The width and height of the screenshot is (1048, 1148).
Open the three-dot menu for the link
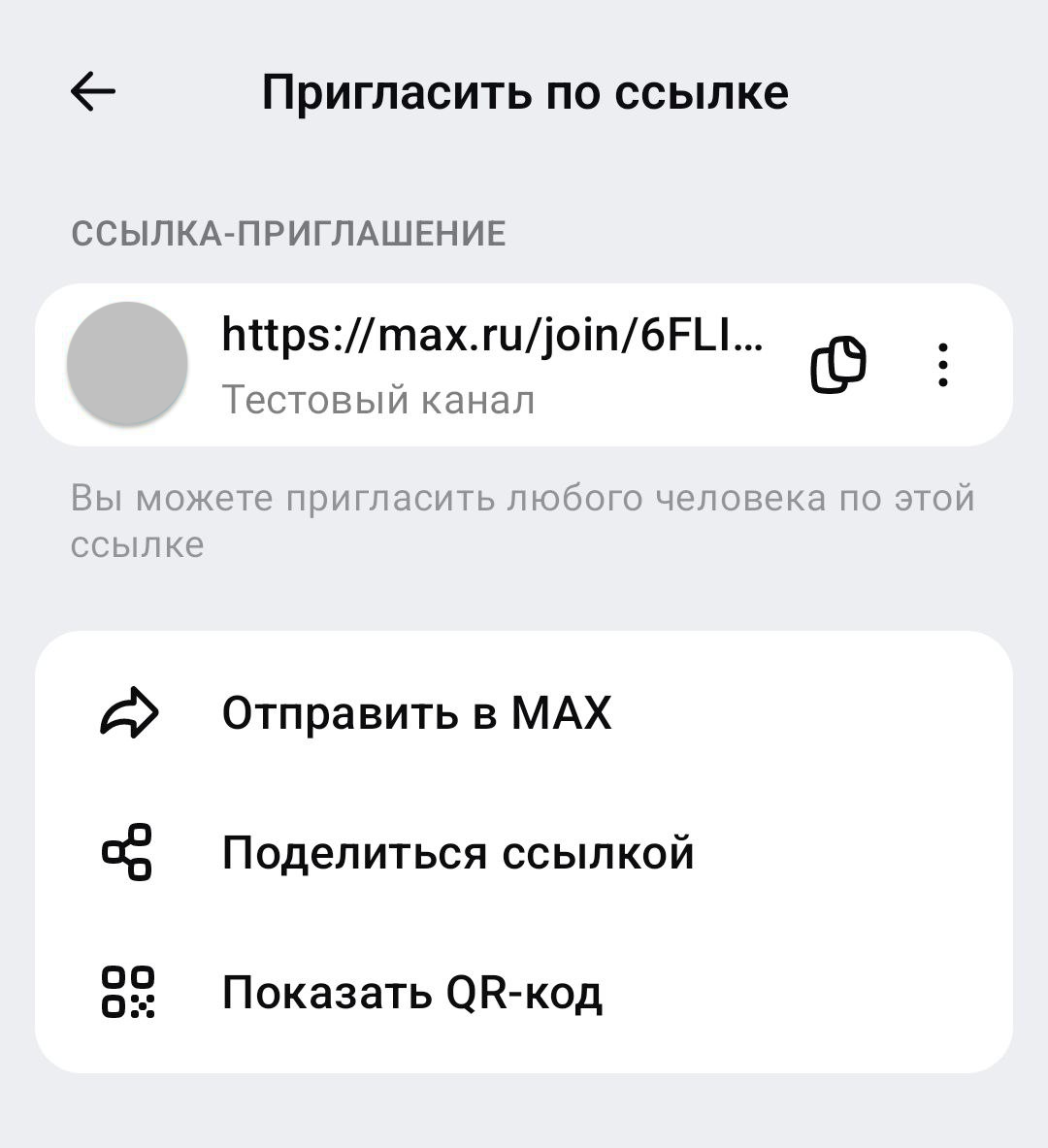click(x=943, y=366)
